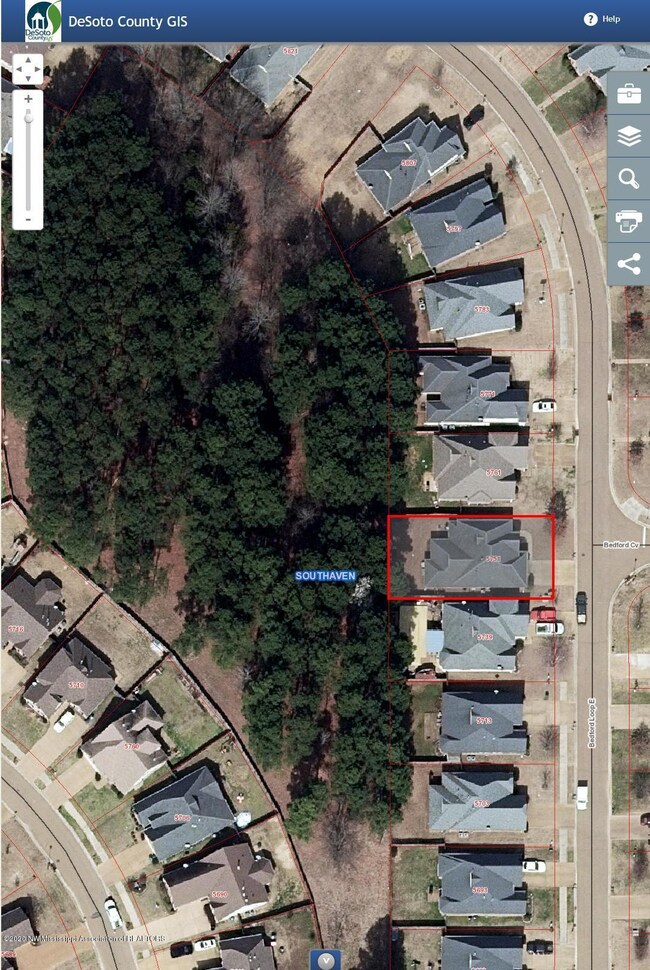Viewport: 650px width, 970px height.
Task: Open the print map tool
Action: point(629,221)
